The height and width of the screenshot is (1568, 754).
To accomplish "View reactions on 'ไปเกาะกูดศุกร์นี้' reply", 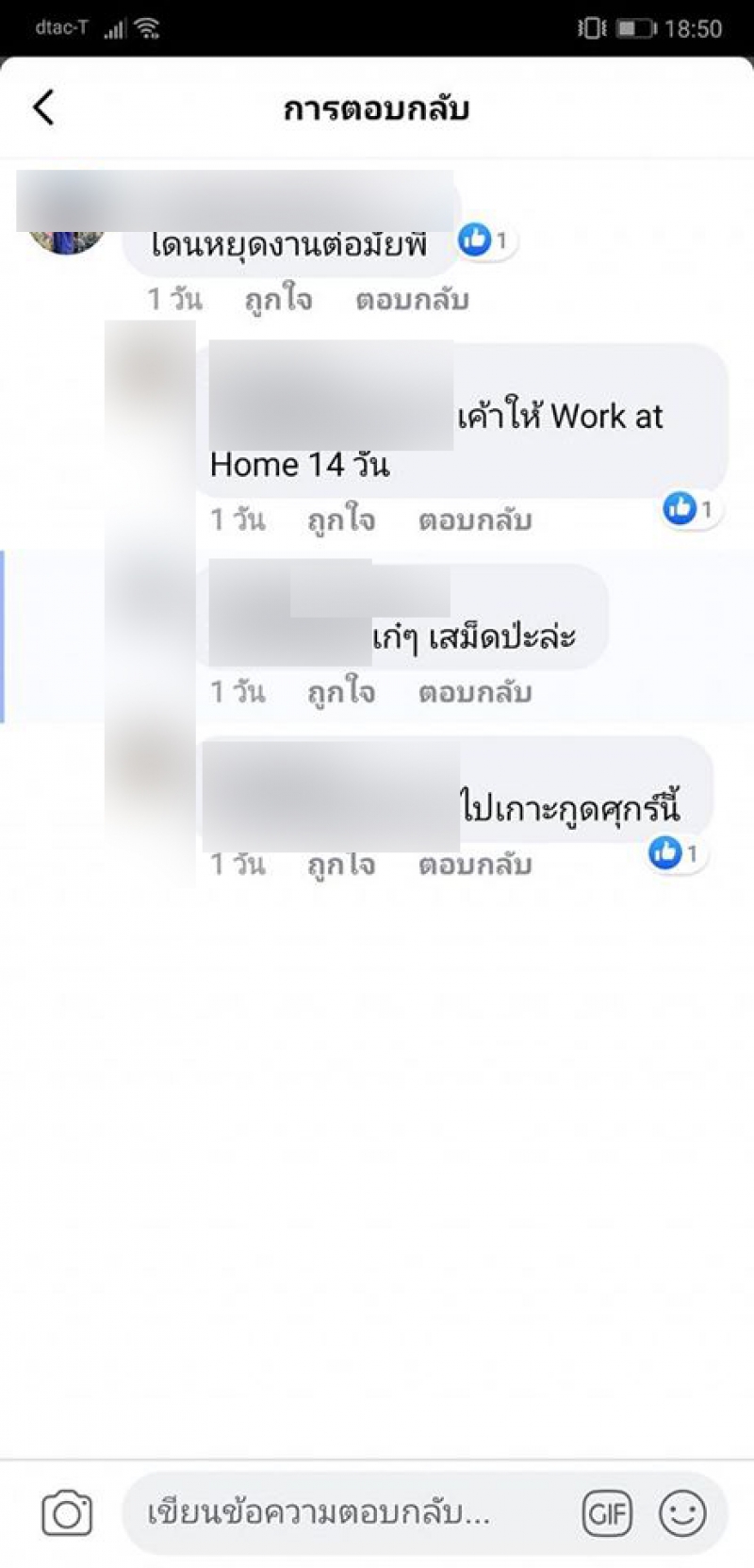I will (x=677, y=853).
